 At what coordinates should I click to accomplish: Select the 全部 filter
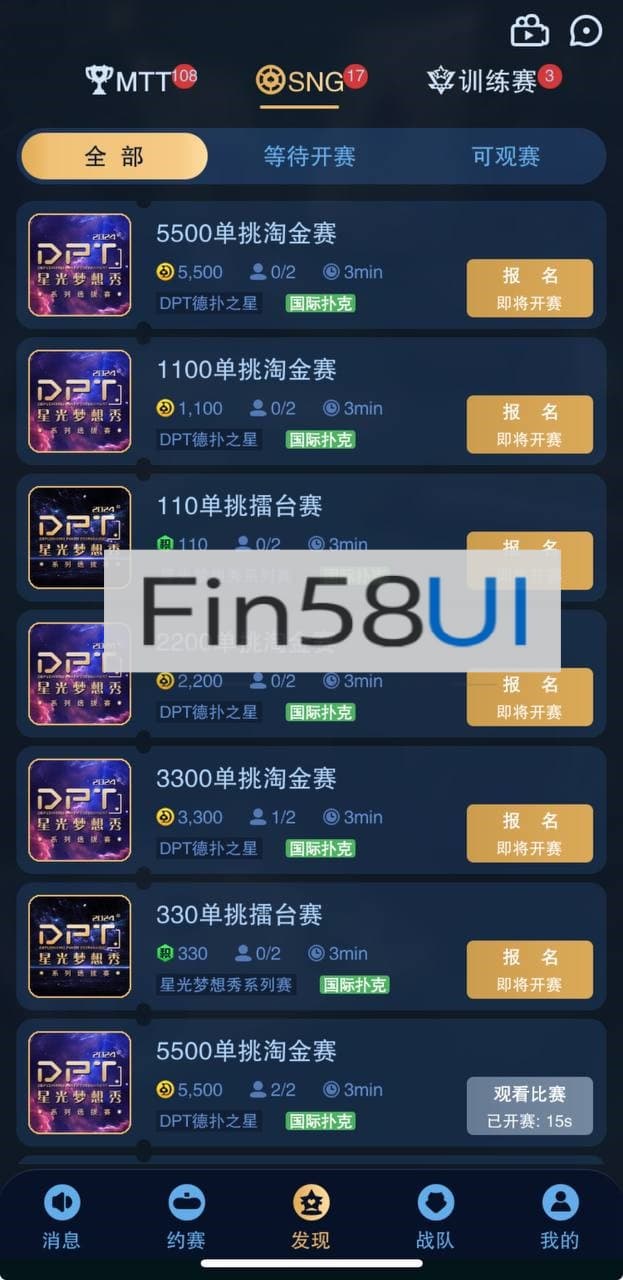(114, 156)
